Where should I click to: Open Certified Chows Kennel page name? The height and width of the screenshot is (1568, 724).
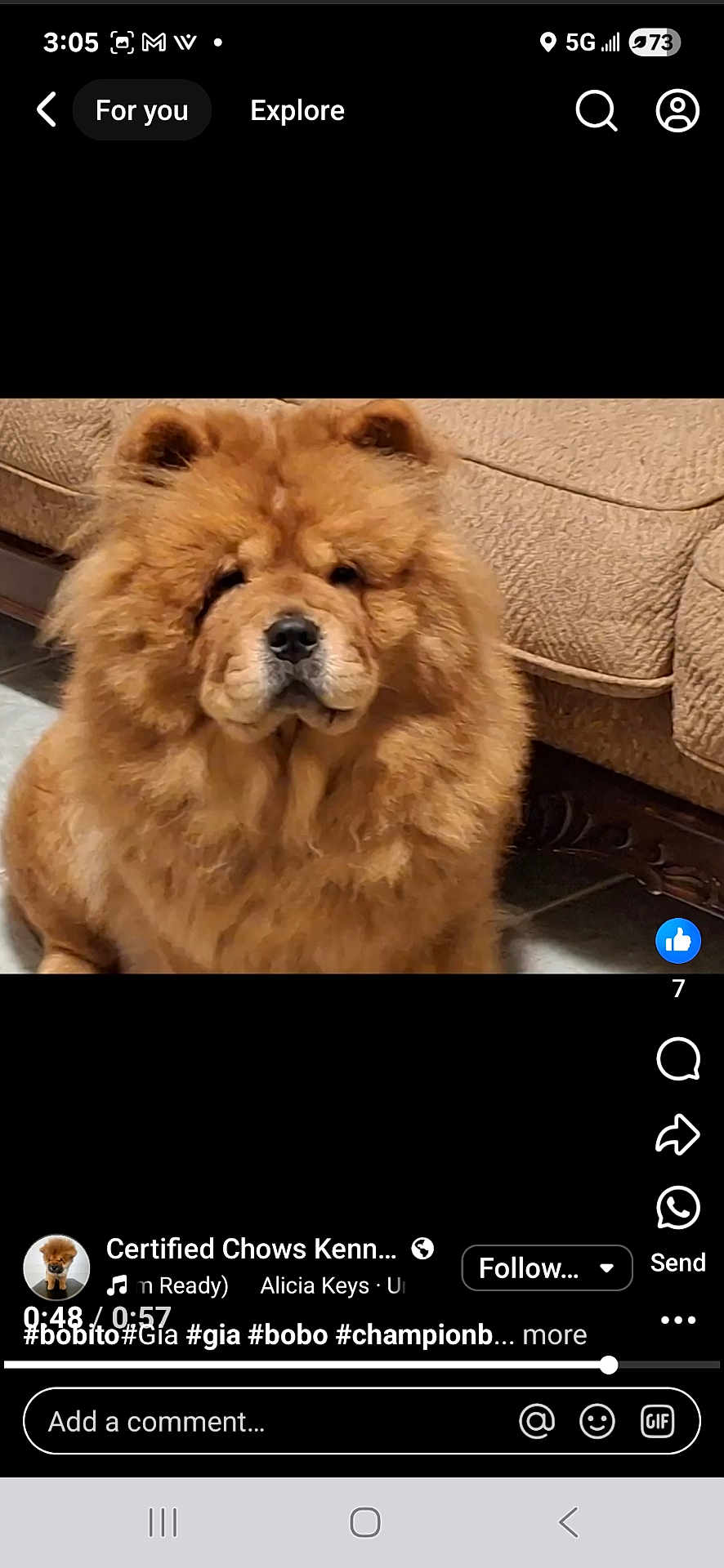click(x=251, y=1249)
